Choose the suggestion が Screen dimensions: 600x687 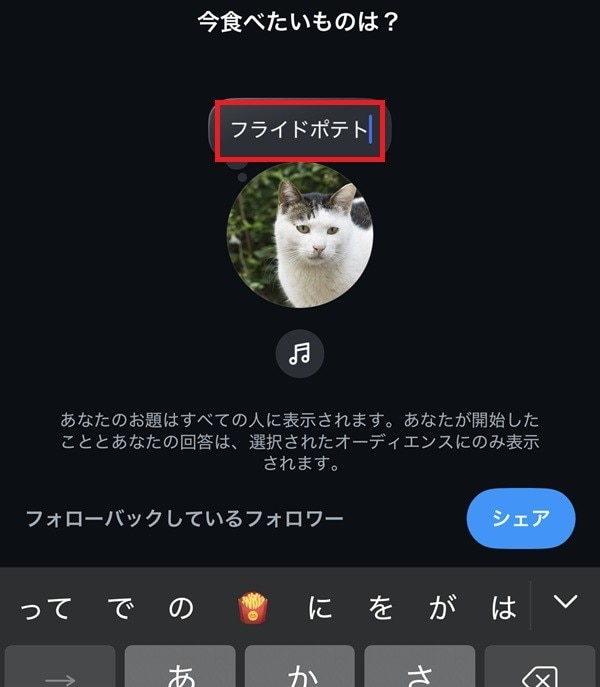443,607
